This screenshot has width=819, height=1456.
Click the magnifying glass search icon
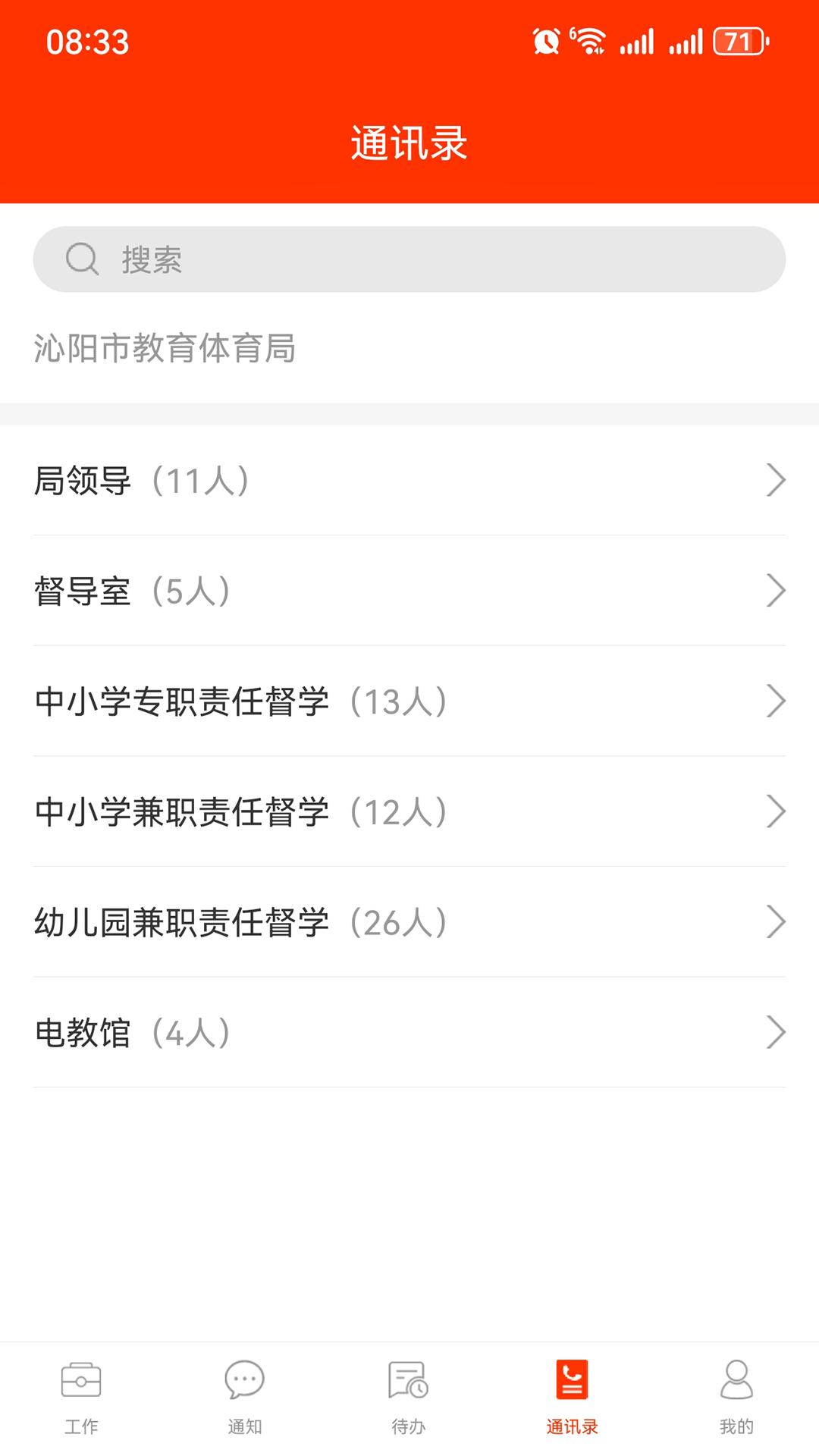coord(83,259)
